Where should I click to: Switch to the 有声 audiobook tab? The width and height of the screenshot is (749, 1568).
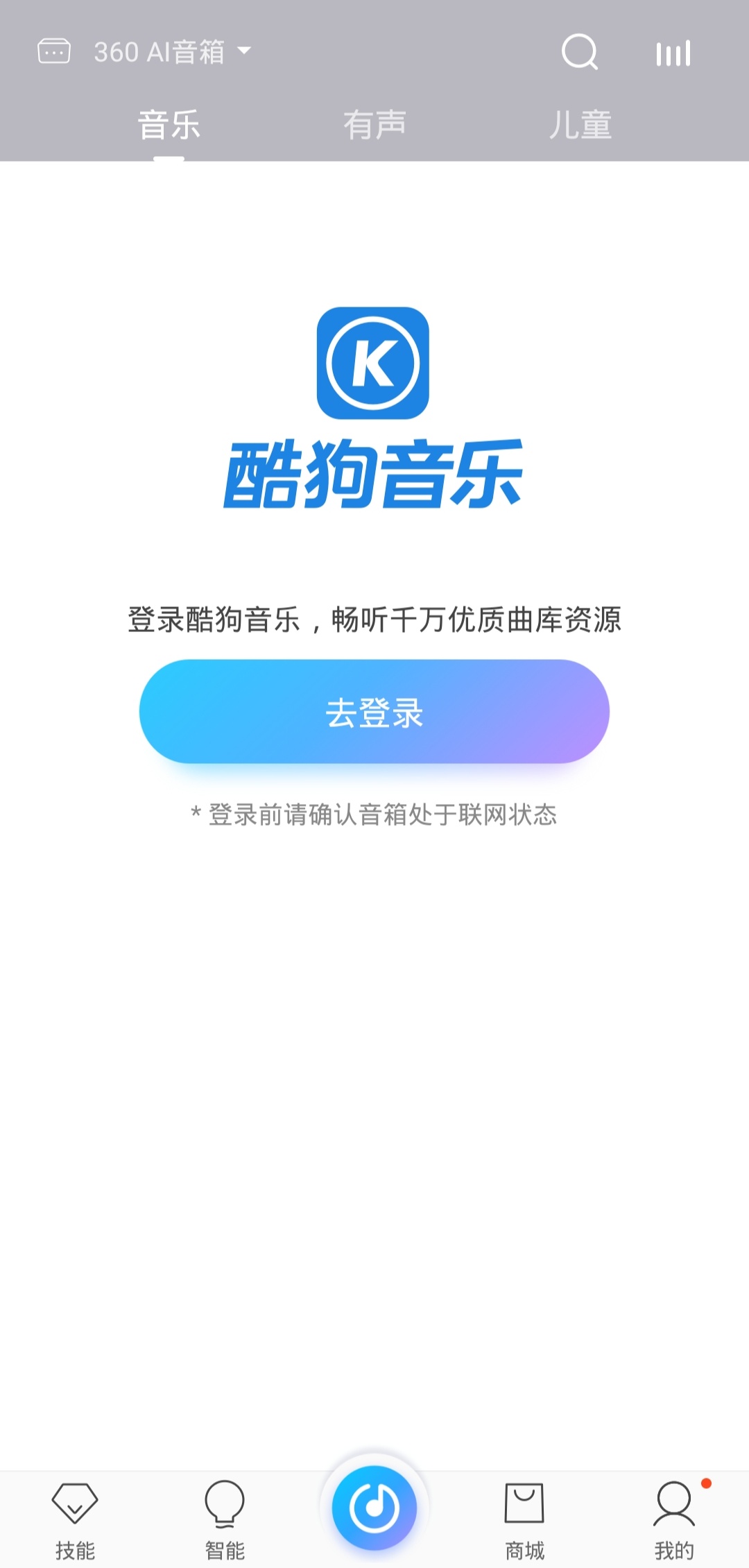(x=374, y=125)
